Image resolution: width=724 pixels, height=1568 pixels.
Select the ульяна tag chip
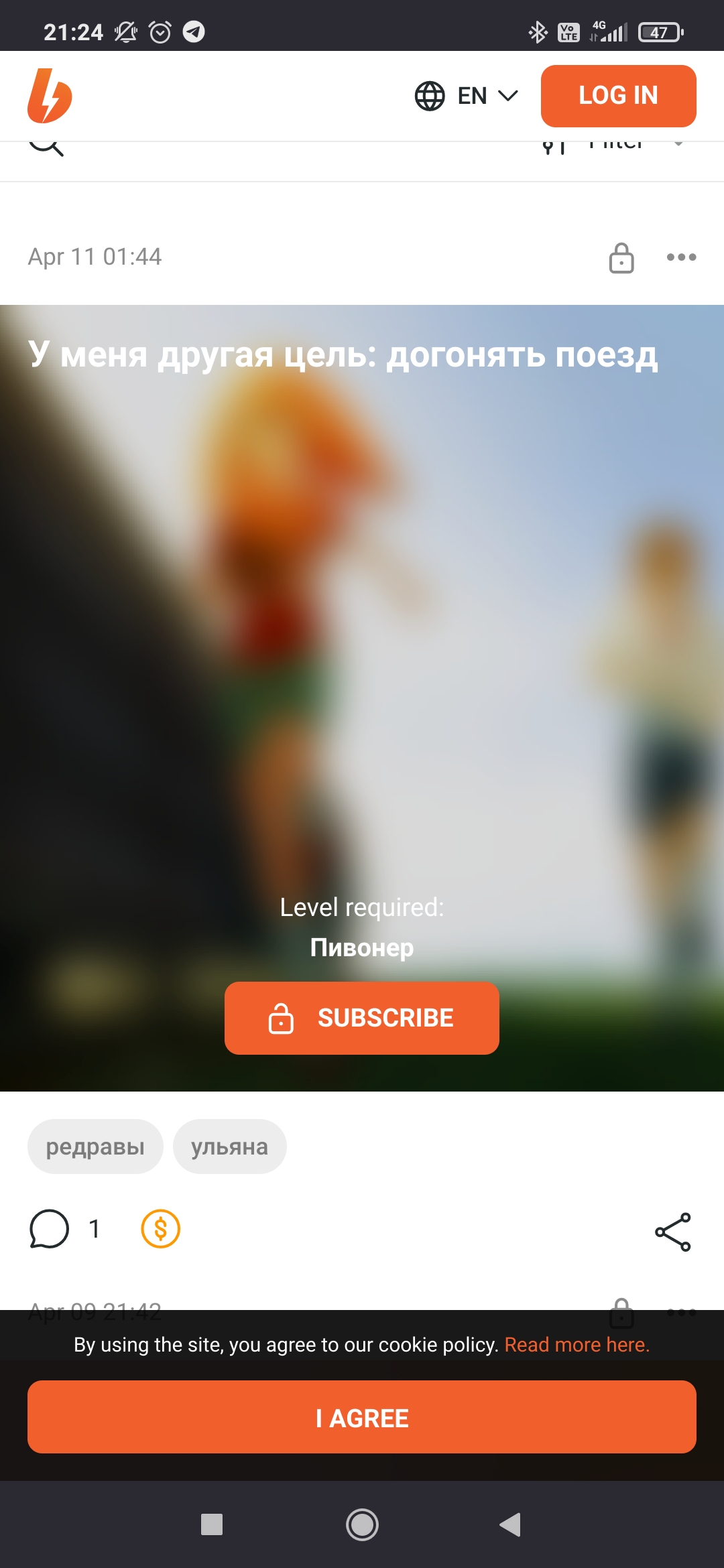(229, 1147)
